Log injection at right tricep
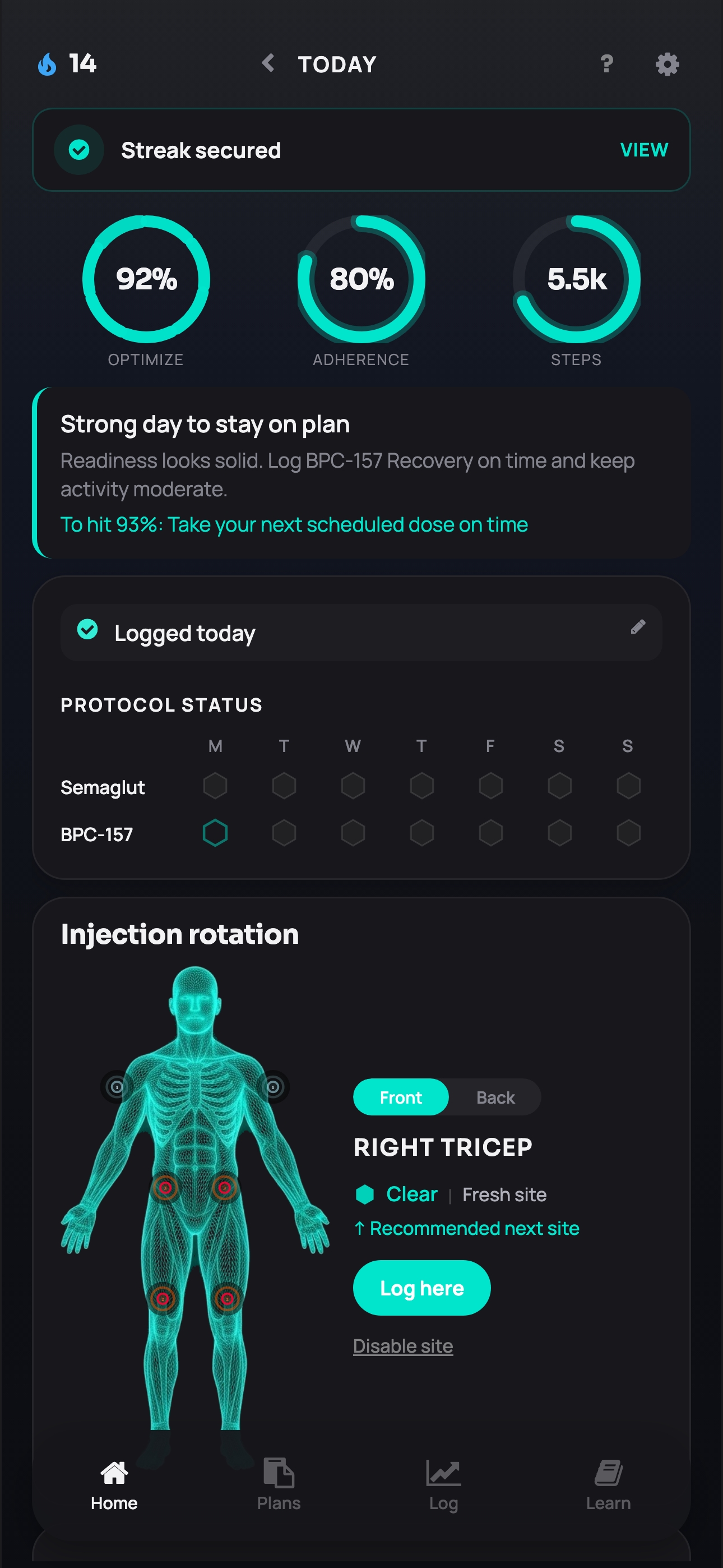This screenshot has width=723, height=1568. coord(421,1288)
